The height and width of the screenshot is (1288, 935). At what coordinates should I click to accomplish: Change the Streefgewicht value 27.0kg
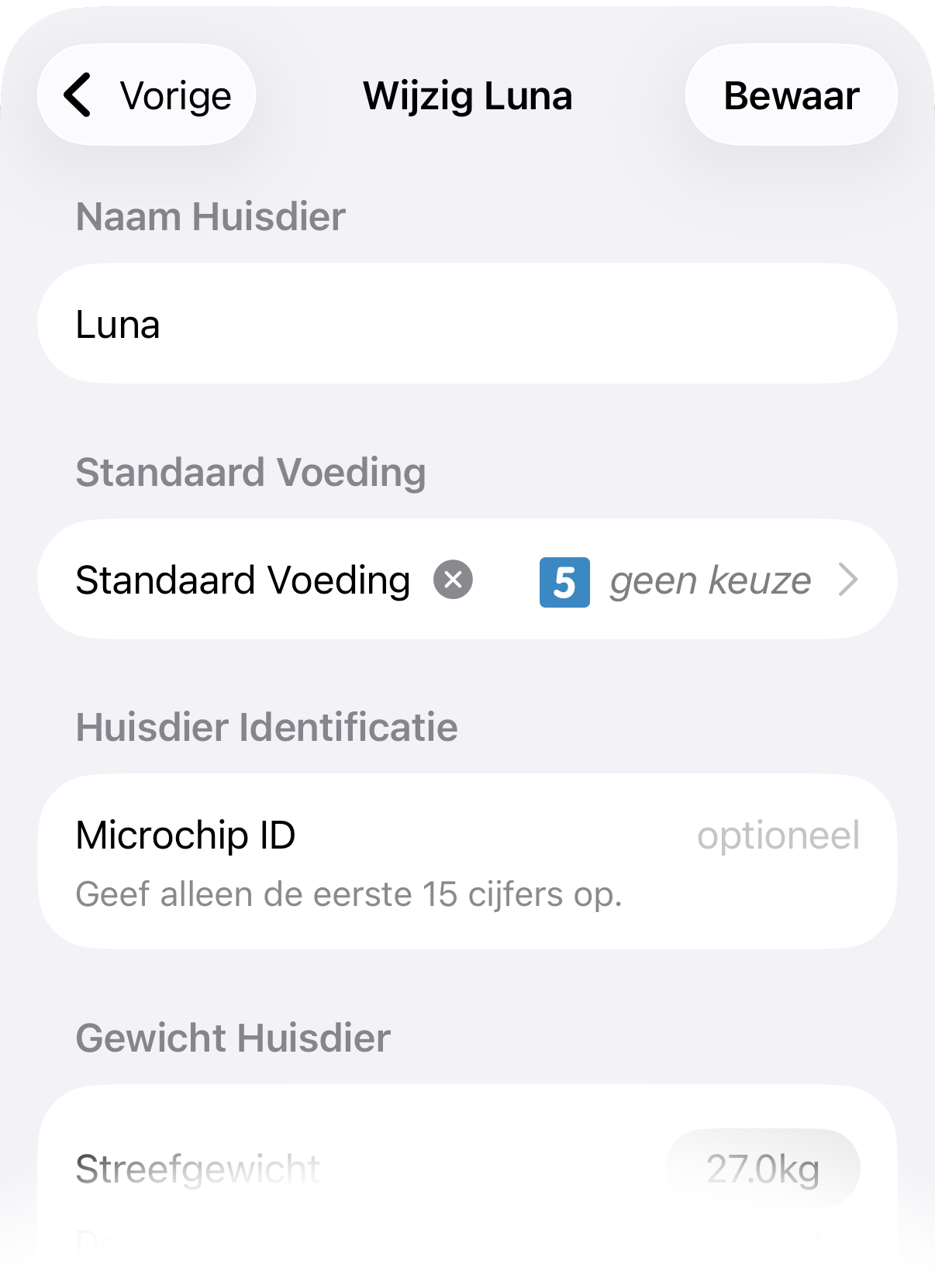coord(762,1169)
